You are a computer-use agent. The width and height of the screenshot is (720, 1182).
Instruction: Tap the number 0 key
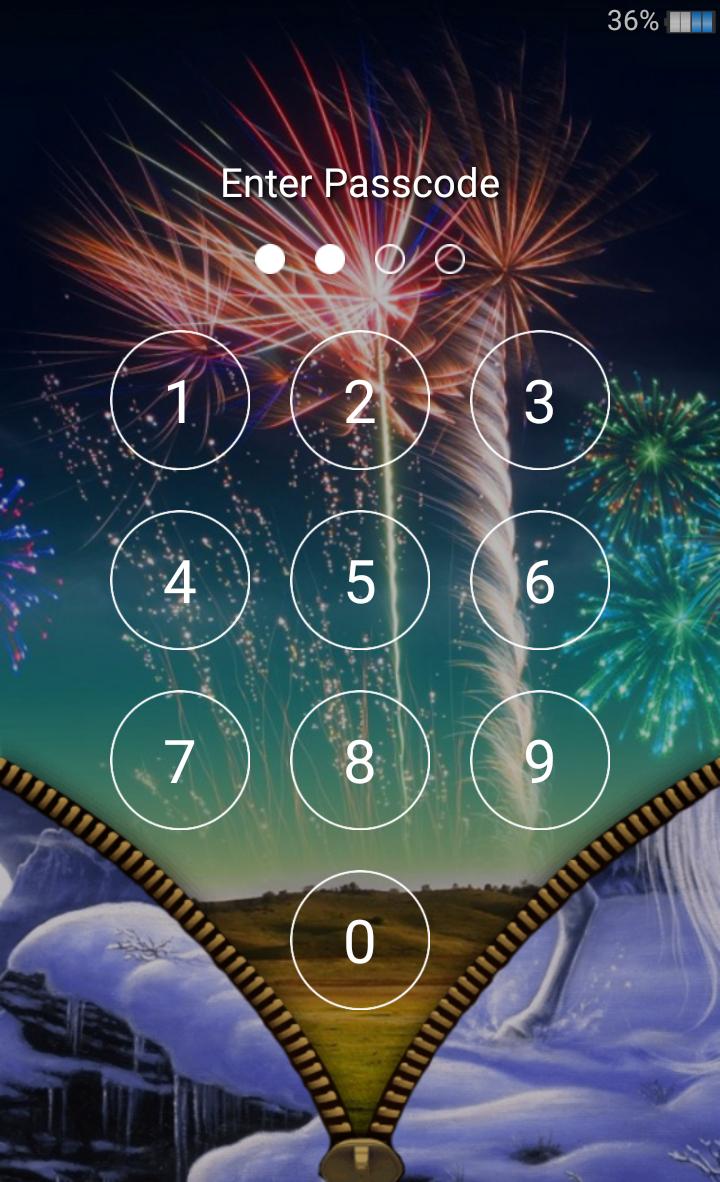[360, 940]
